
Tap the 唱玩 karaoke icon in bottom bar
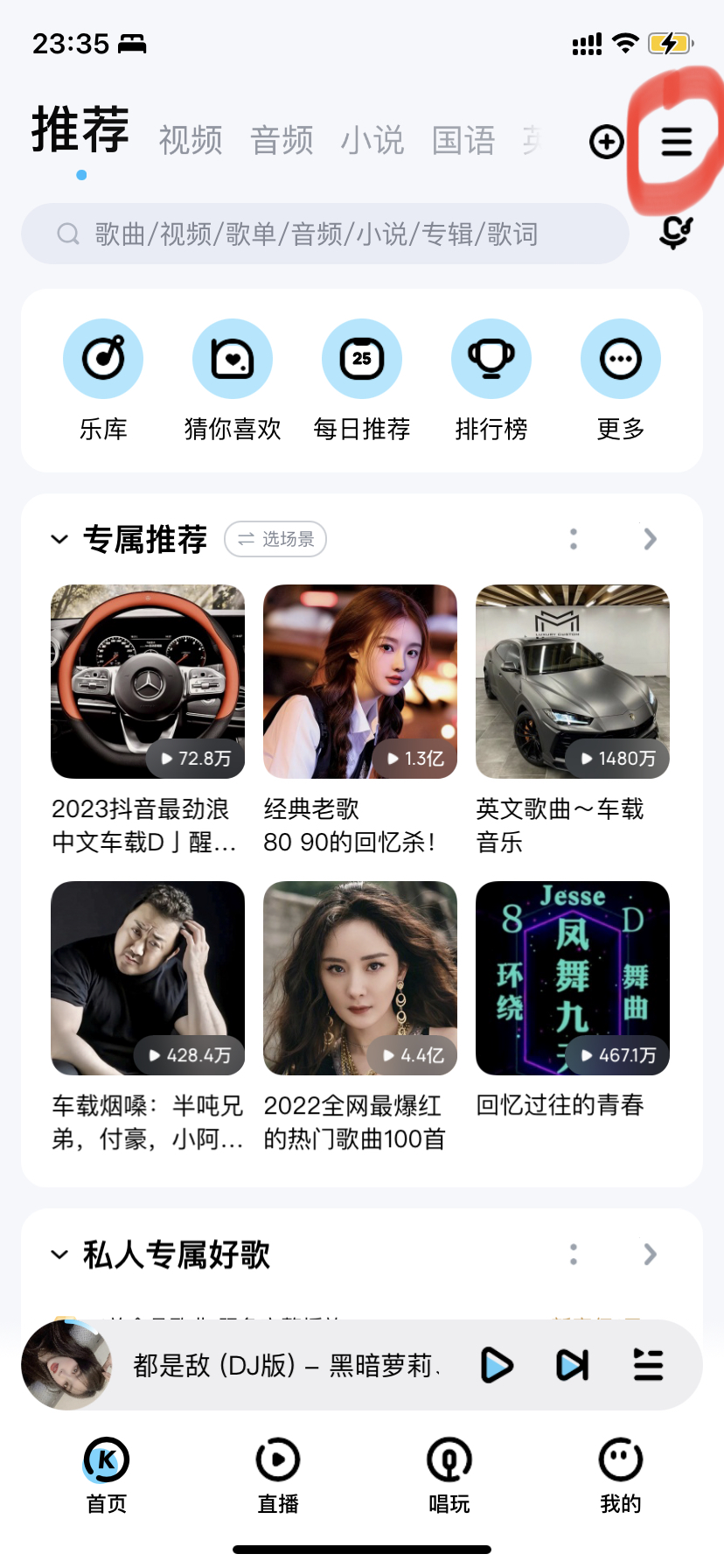click(x=449, y=1474)
